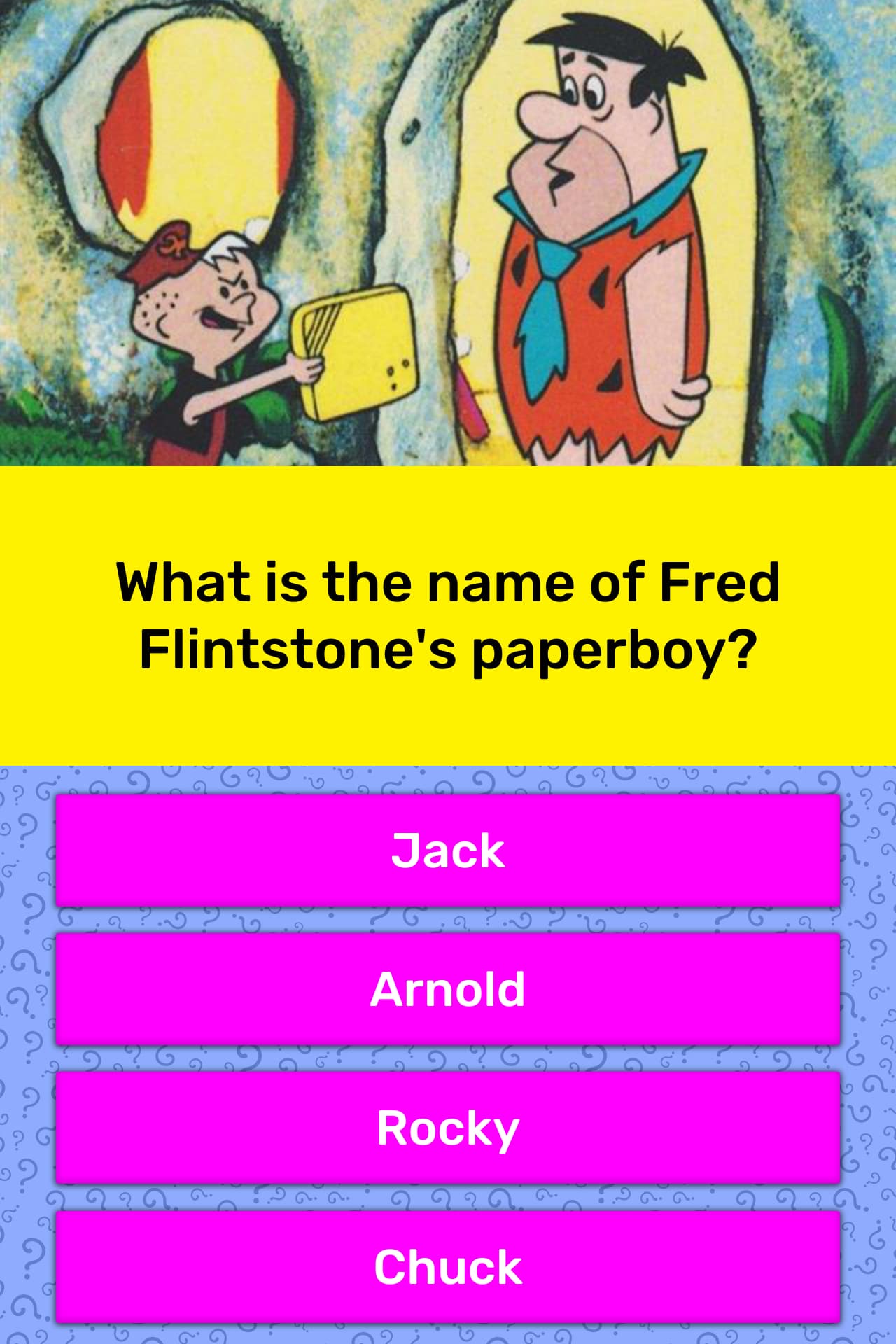Pick the first answer option
Screen dimensions: 896x1344
448,850
